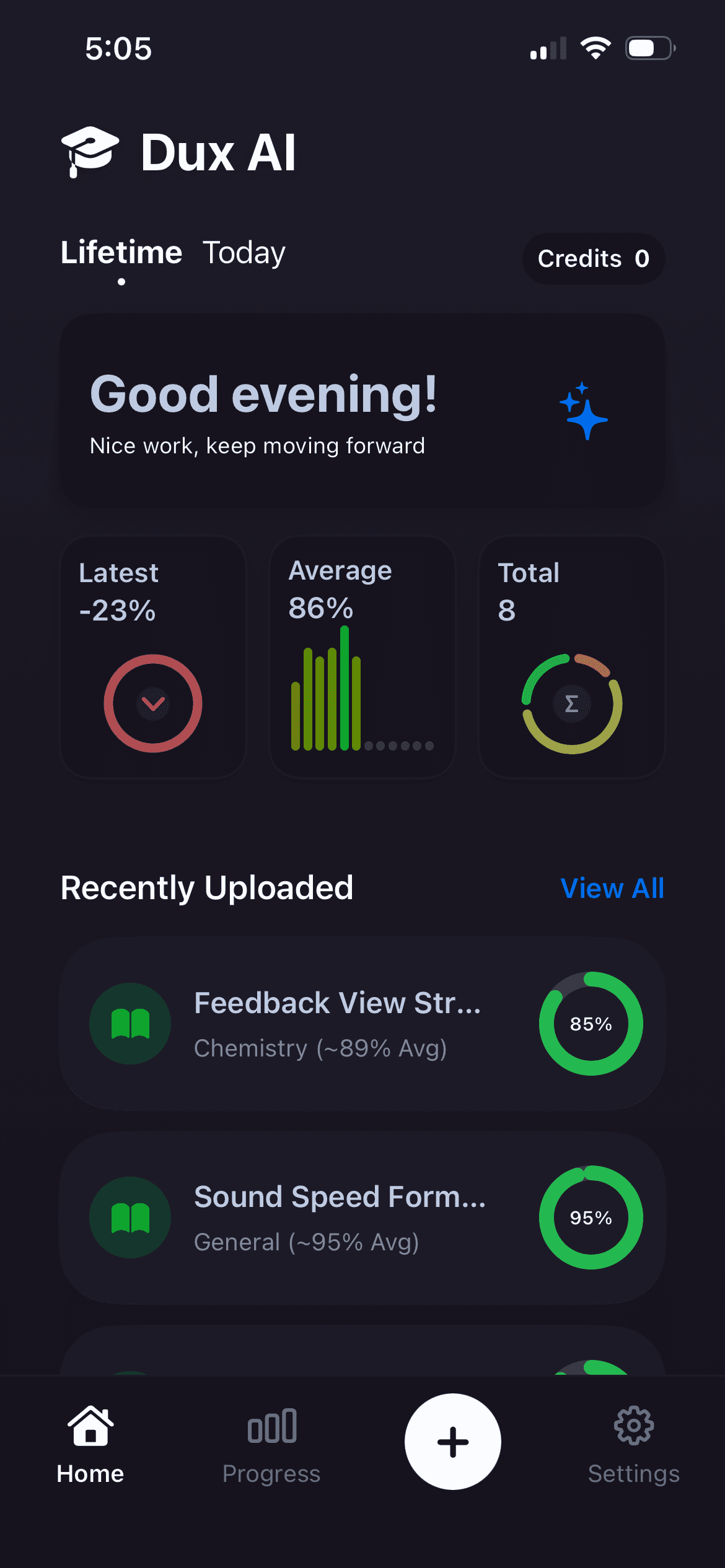Tap the plus button to add upload
725x1568 pixels.
tap(453, 1441)
